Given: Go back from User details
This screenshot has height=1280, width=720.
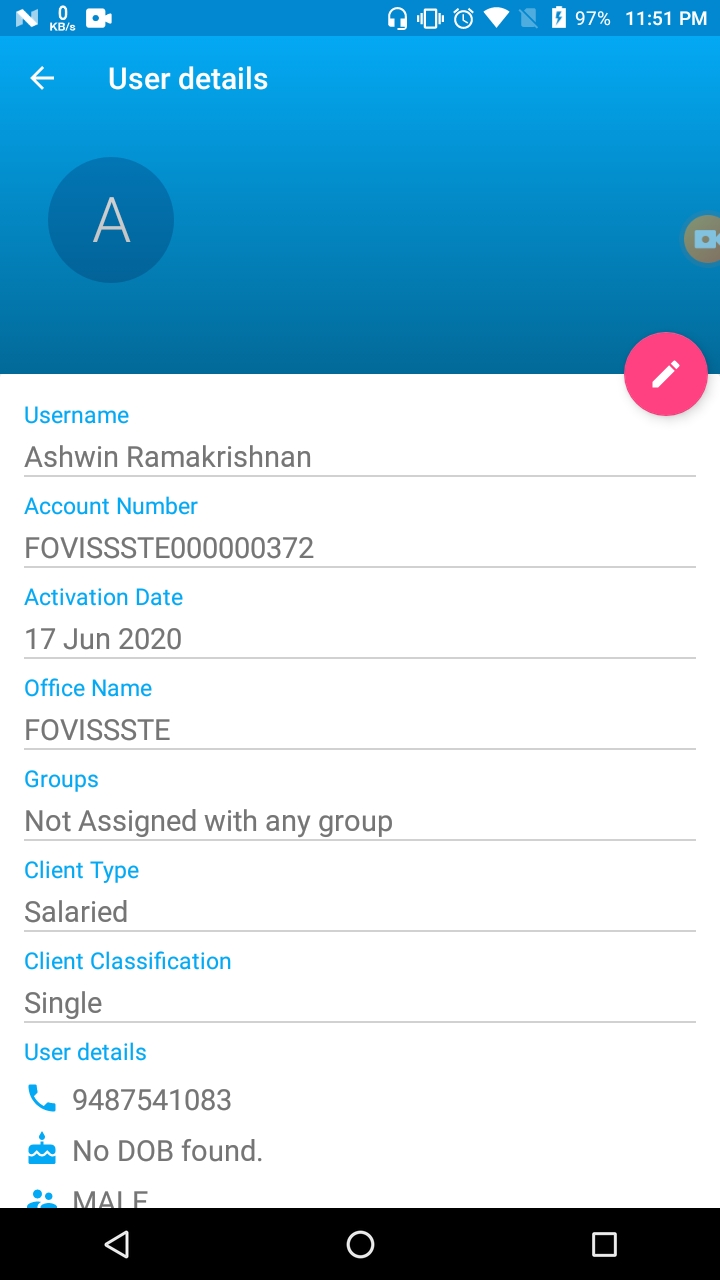Looking at the screenshot, I should click(42, 78).
